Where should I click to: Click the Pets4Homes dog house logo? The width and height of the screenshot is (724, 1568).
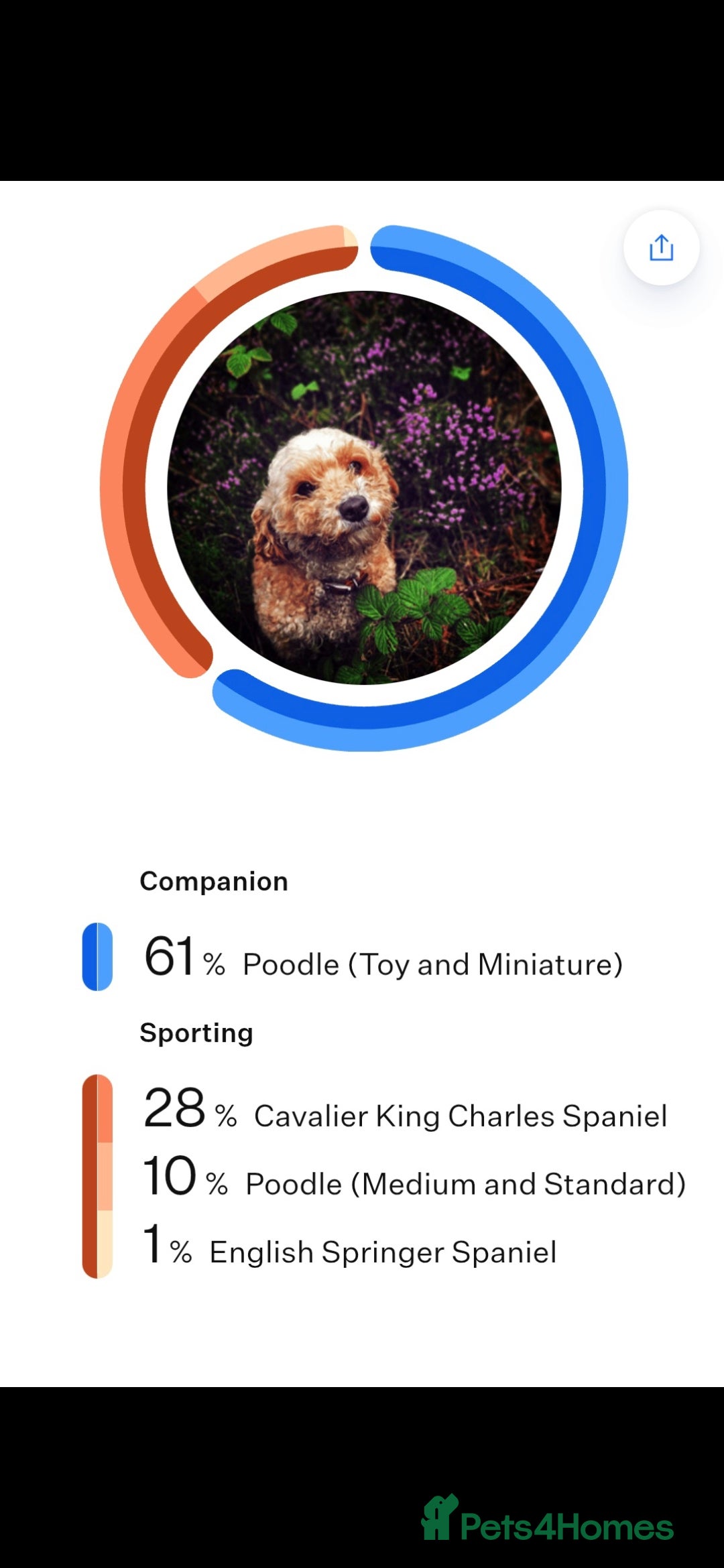tap(439, 1520)
